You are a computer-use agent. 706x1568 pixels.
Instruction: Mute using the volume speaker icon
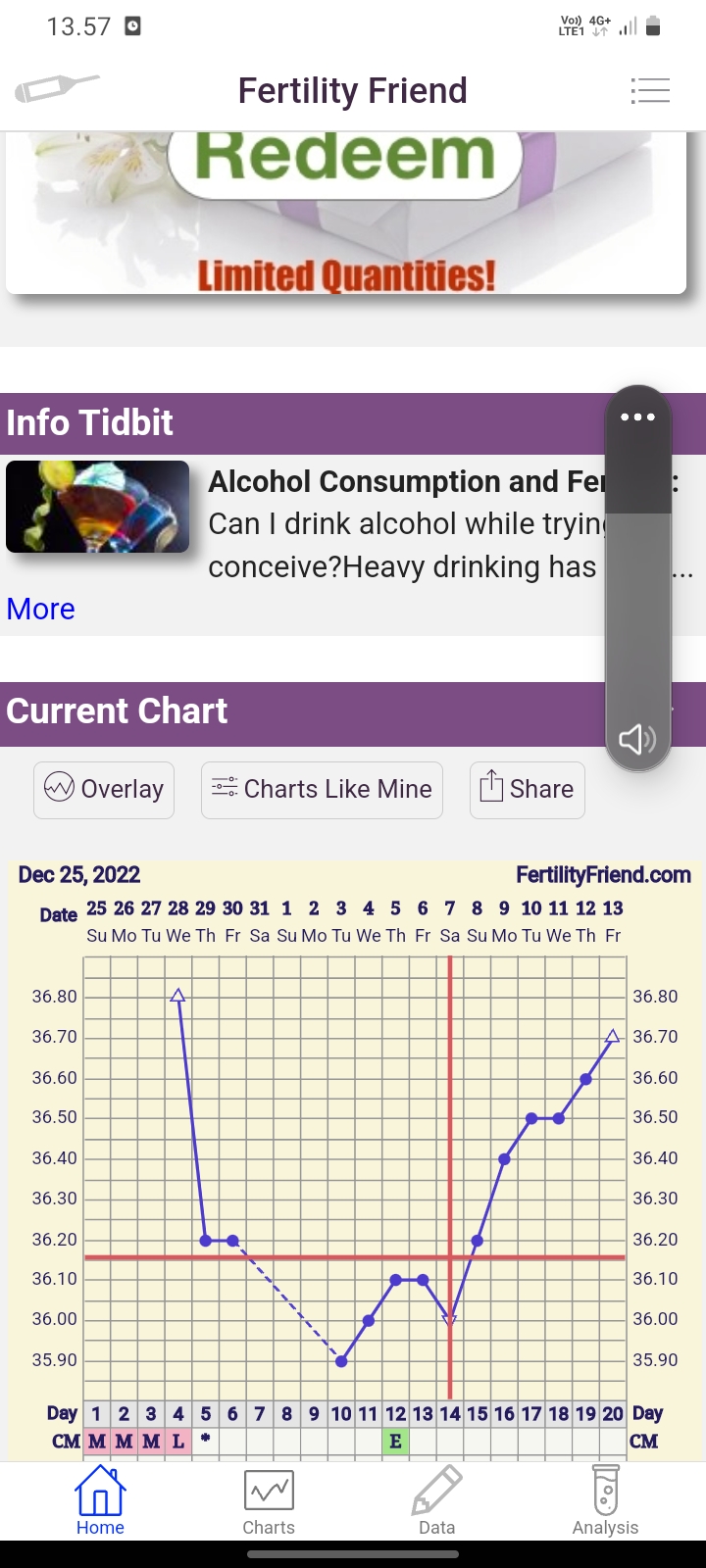tap(637, 739)
